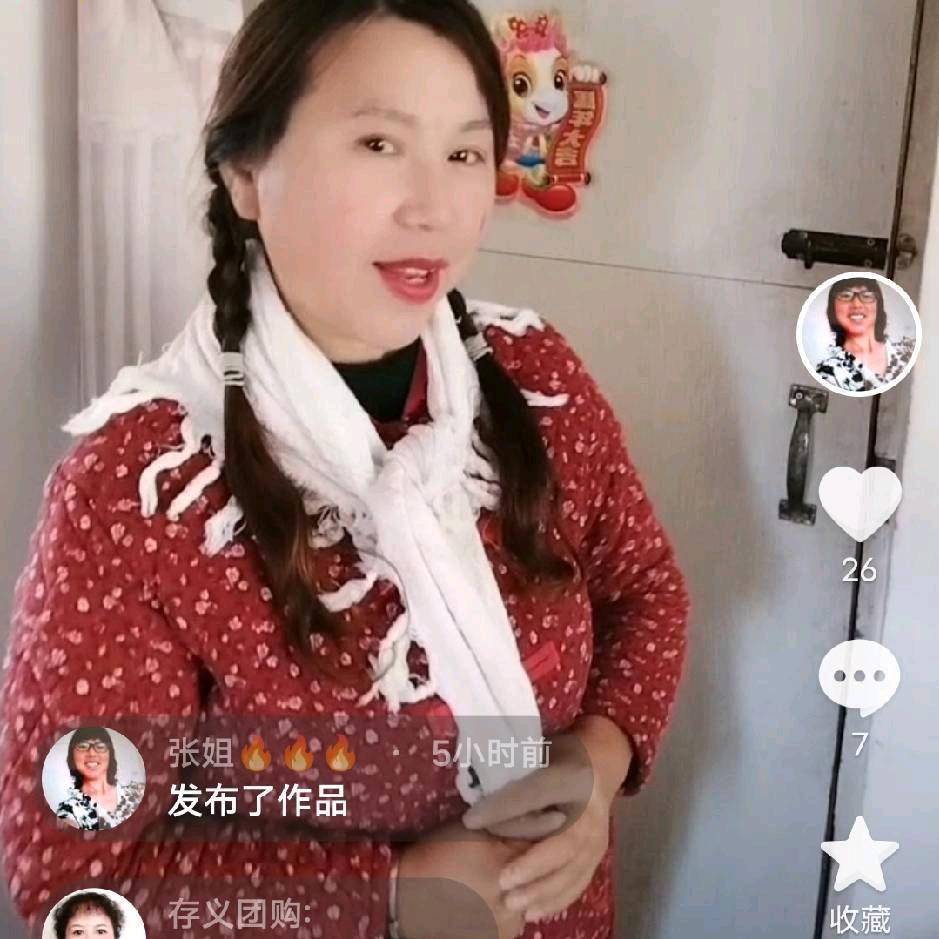Open the creator's round avatar on right

click(858, 334)
